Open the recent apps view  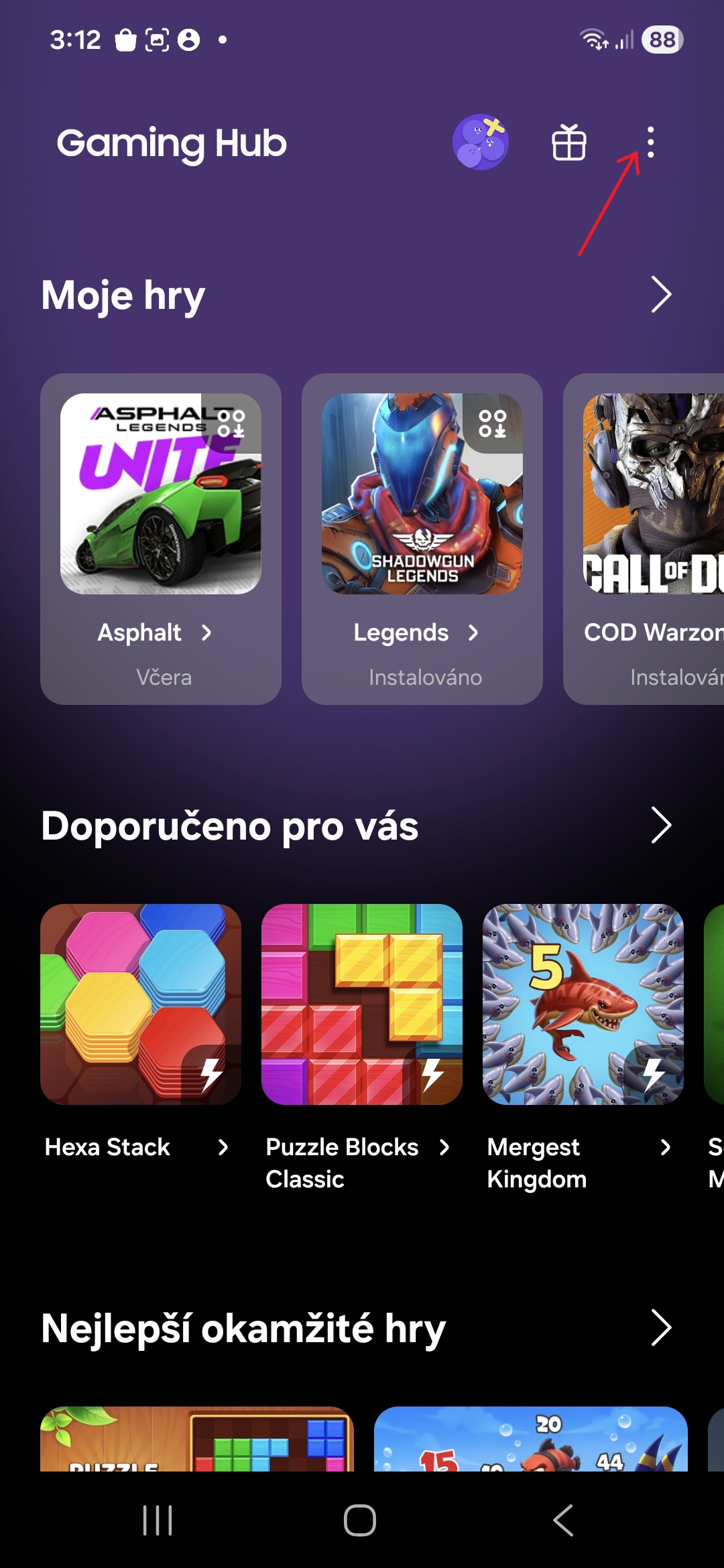pos(158,1520)
